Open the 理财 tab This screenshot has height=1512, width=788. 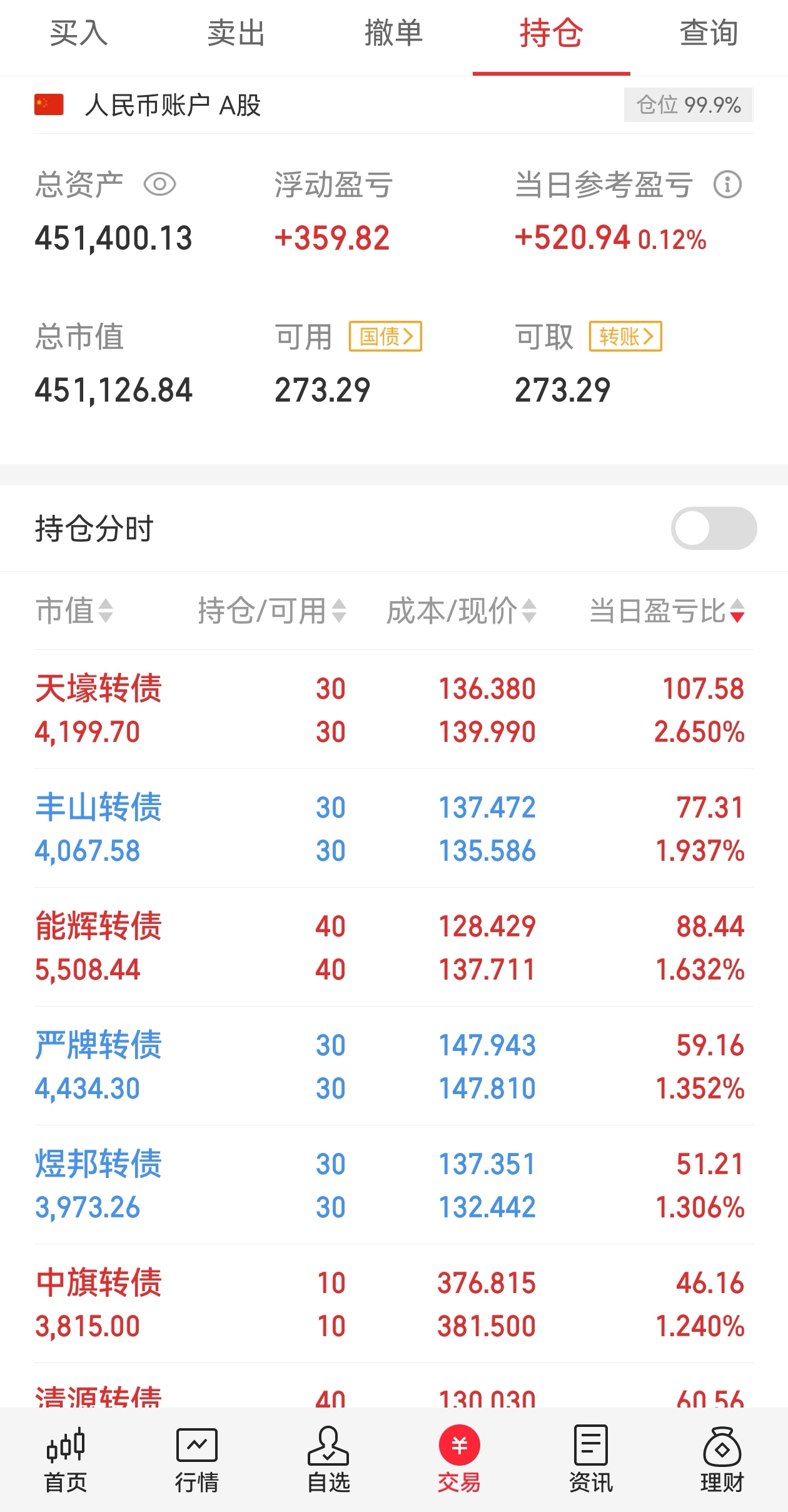722,1460
